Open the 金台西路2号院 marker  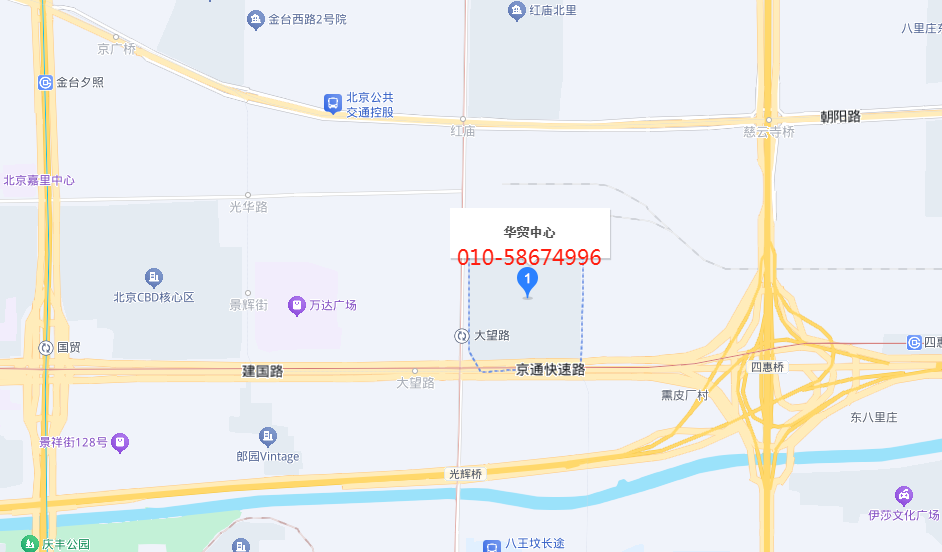(256, 19)
